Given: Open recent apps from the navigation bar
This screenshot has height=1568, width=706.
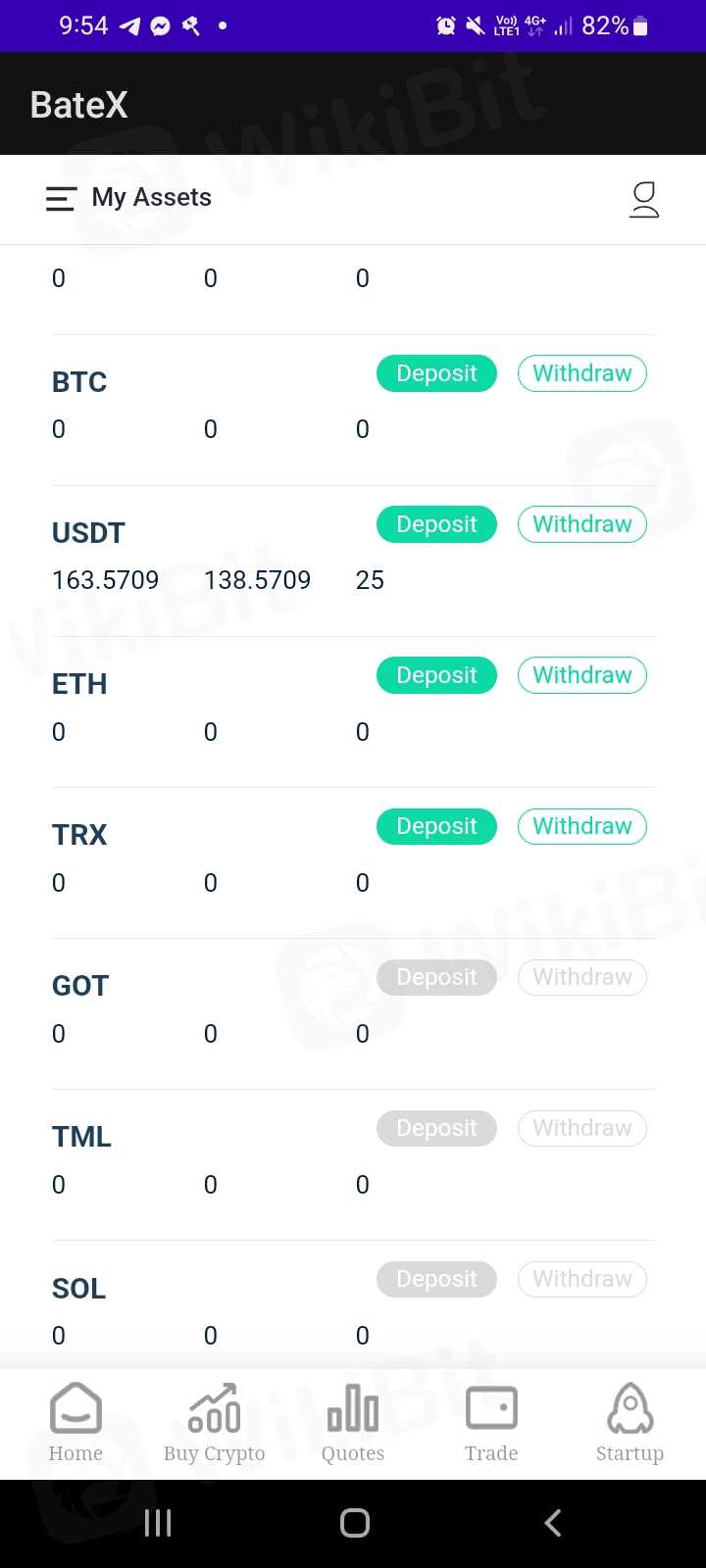Looking at the screenshot, I should point(158,1522).
